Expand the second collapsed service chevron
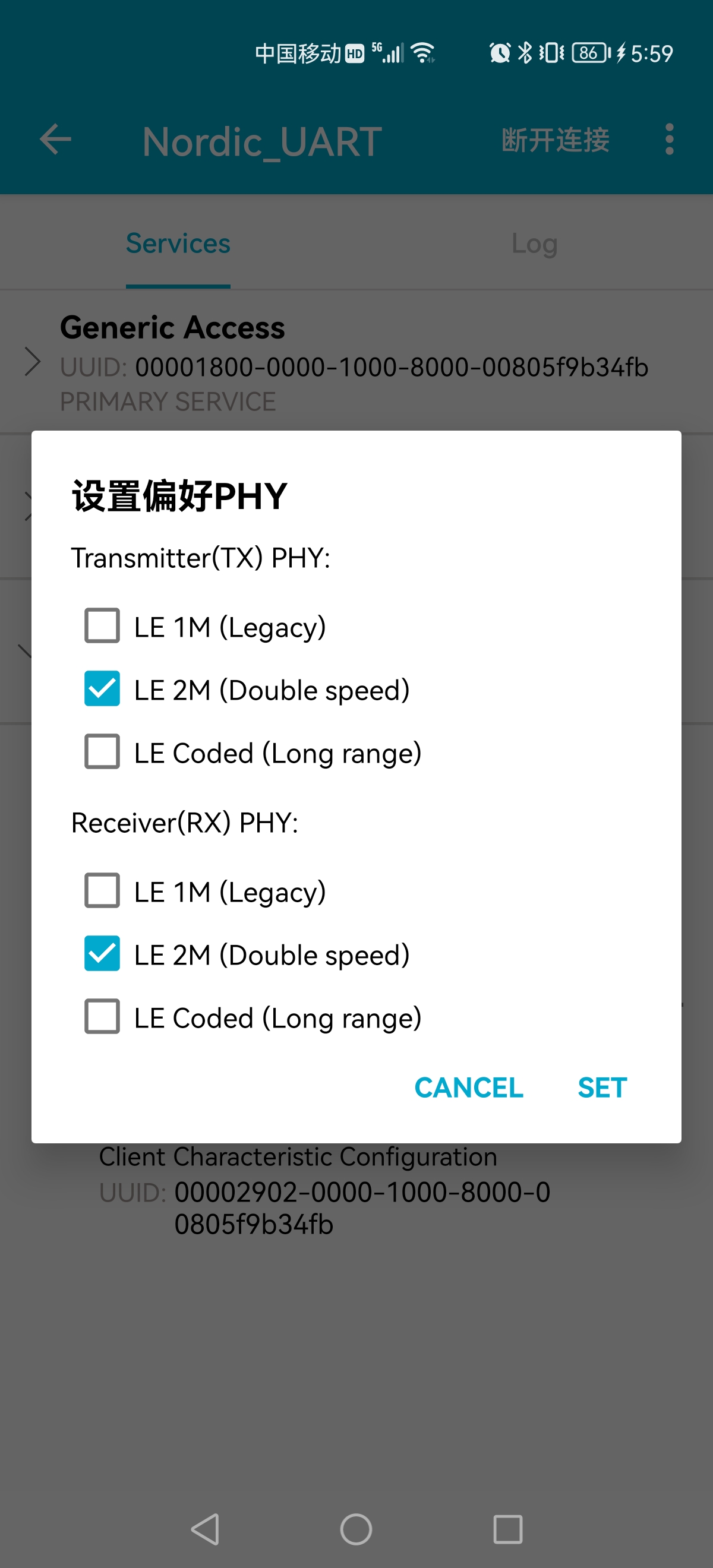Image resolution: width=713 pixels, height=1568 pixels. (x=29, y=500)
